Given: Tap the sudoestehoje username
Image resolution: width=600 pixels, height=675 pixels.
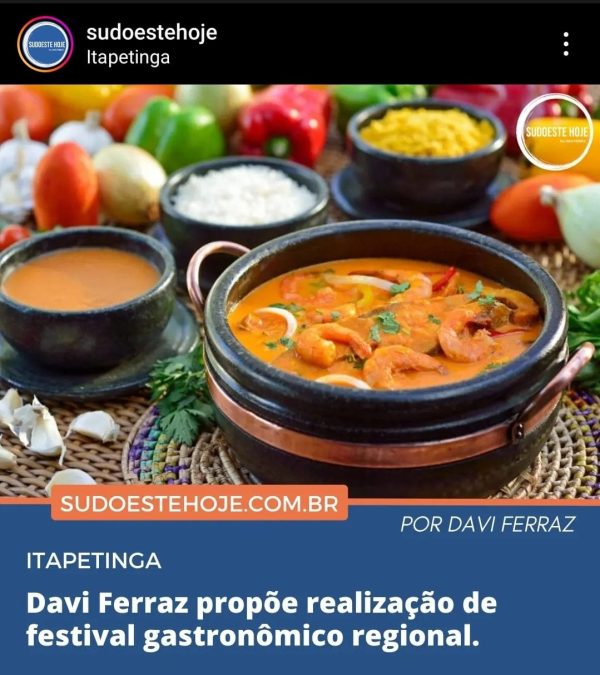Looking at the screenshot, I should [151, 32].
